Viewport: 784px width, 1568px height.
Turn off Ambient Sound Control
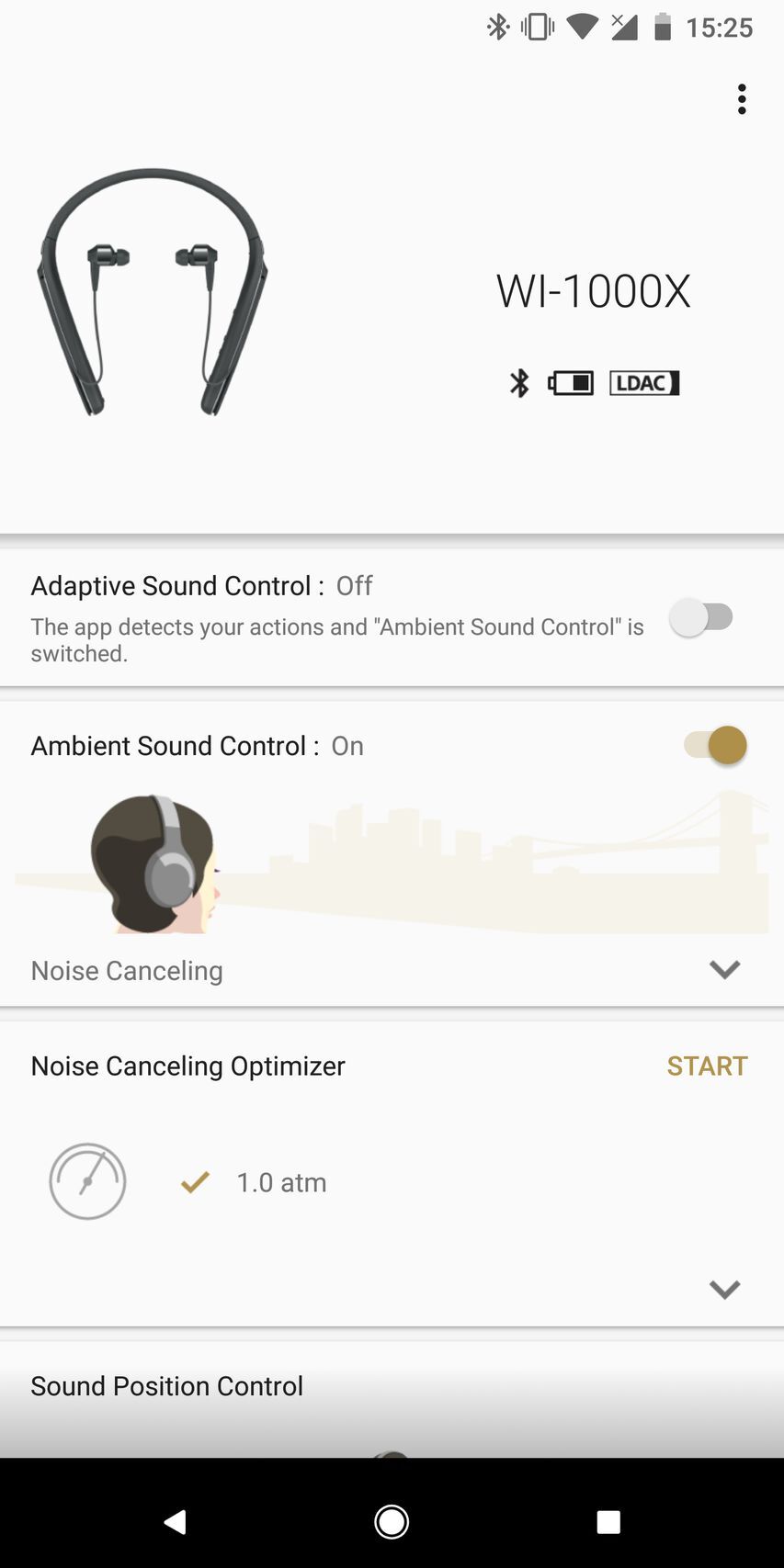(x=716, y=745)
